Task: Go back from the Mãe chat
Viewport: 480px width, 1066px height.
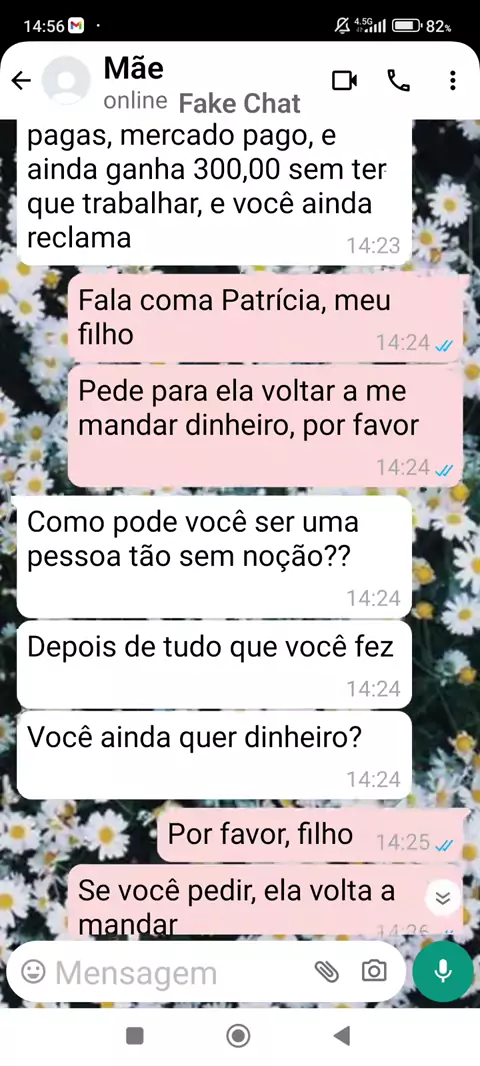Action: (x=21, y=82)
